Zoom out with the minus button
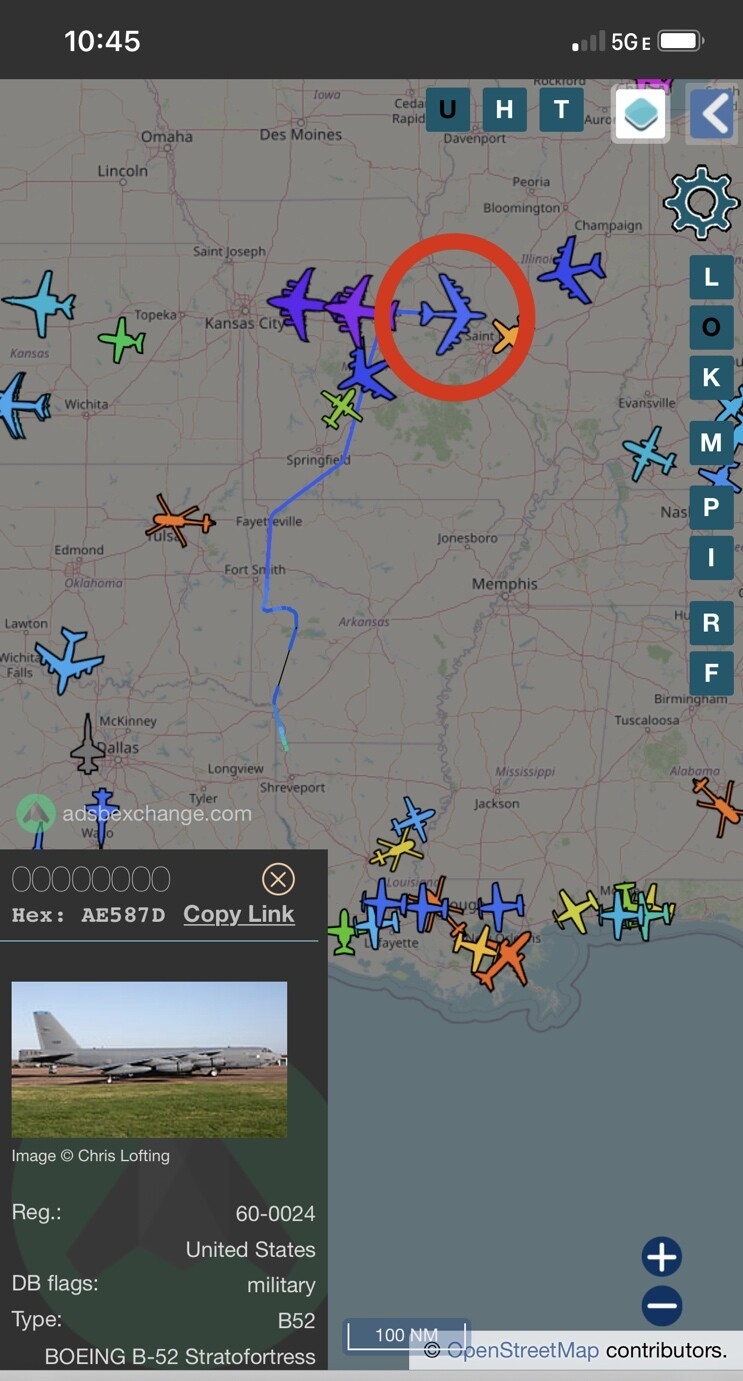Image resolution: width=743 pixels, height=1381 pixels. point(662,1305)
